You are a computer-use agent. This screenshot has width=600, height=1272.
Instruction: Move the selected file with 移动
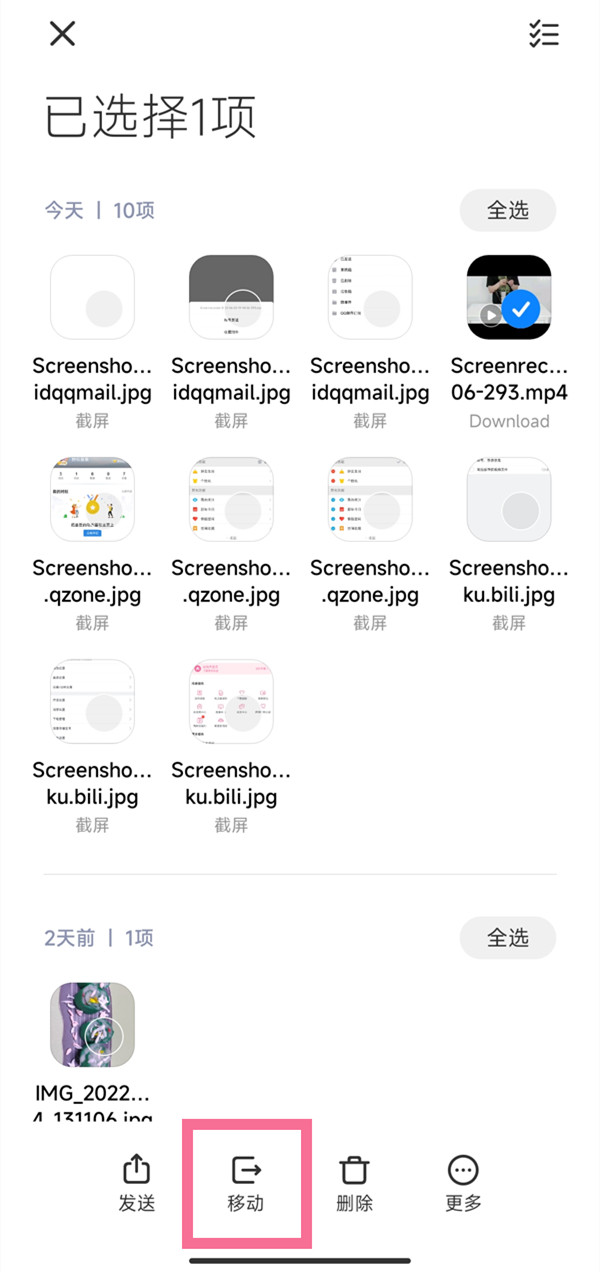pyautogui.click(x=246, y=1183)
